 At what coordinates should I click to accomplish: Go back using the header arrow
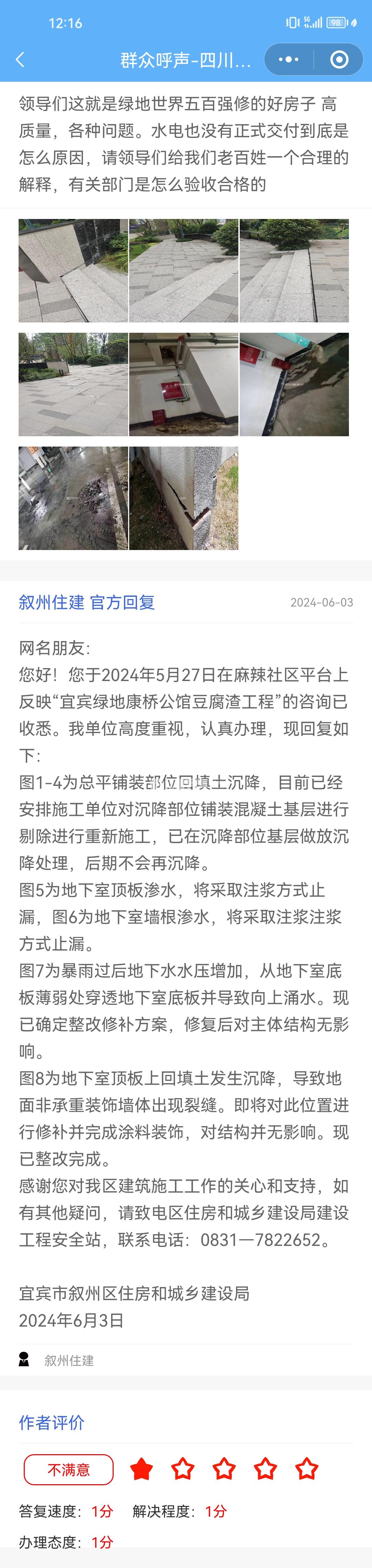(x=20, y=60)
